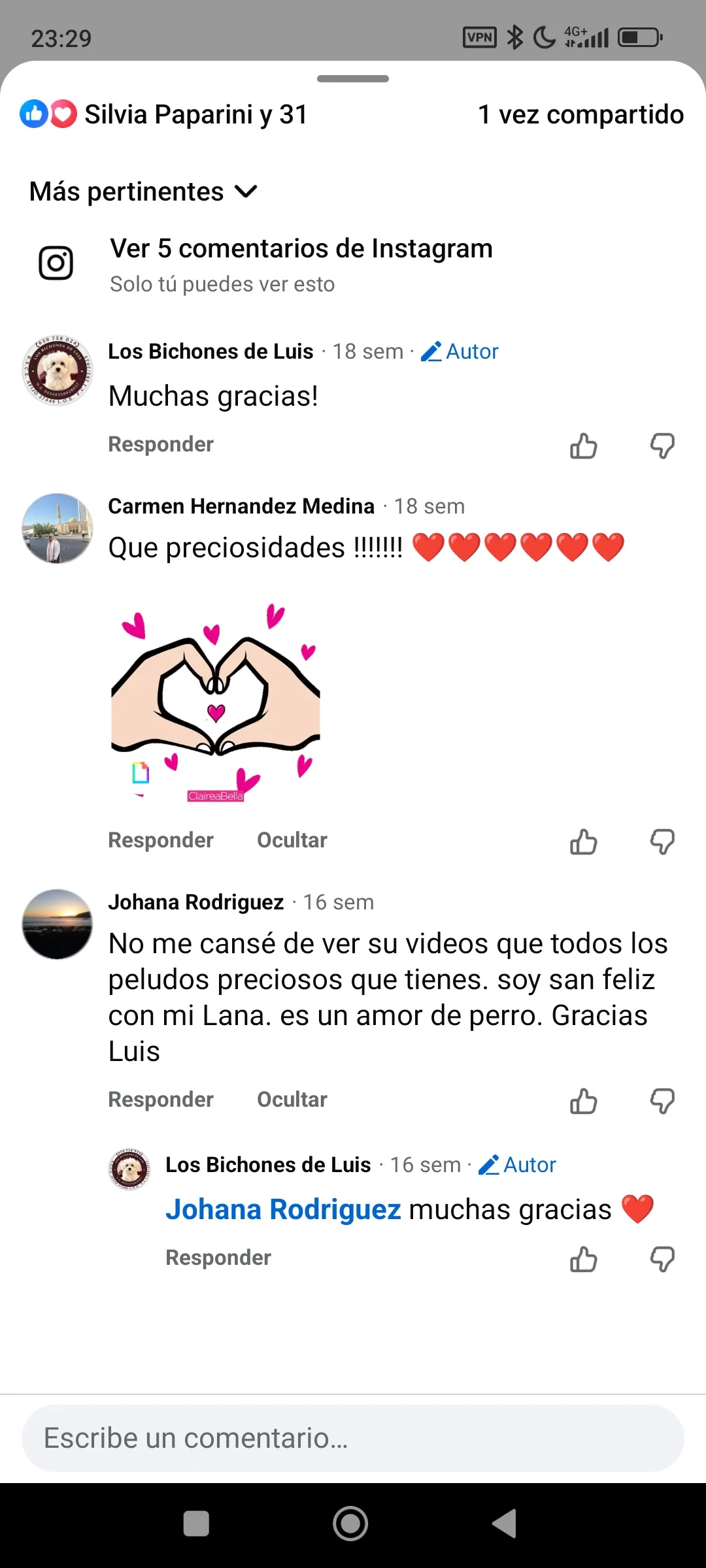Image resolution: width=706 pixels, height=1568 pixels.
Task: Like the muchas gracias reply to Johana
Action: [583, 1260]
